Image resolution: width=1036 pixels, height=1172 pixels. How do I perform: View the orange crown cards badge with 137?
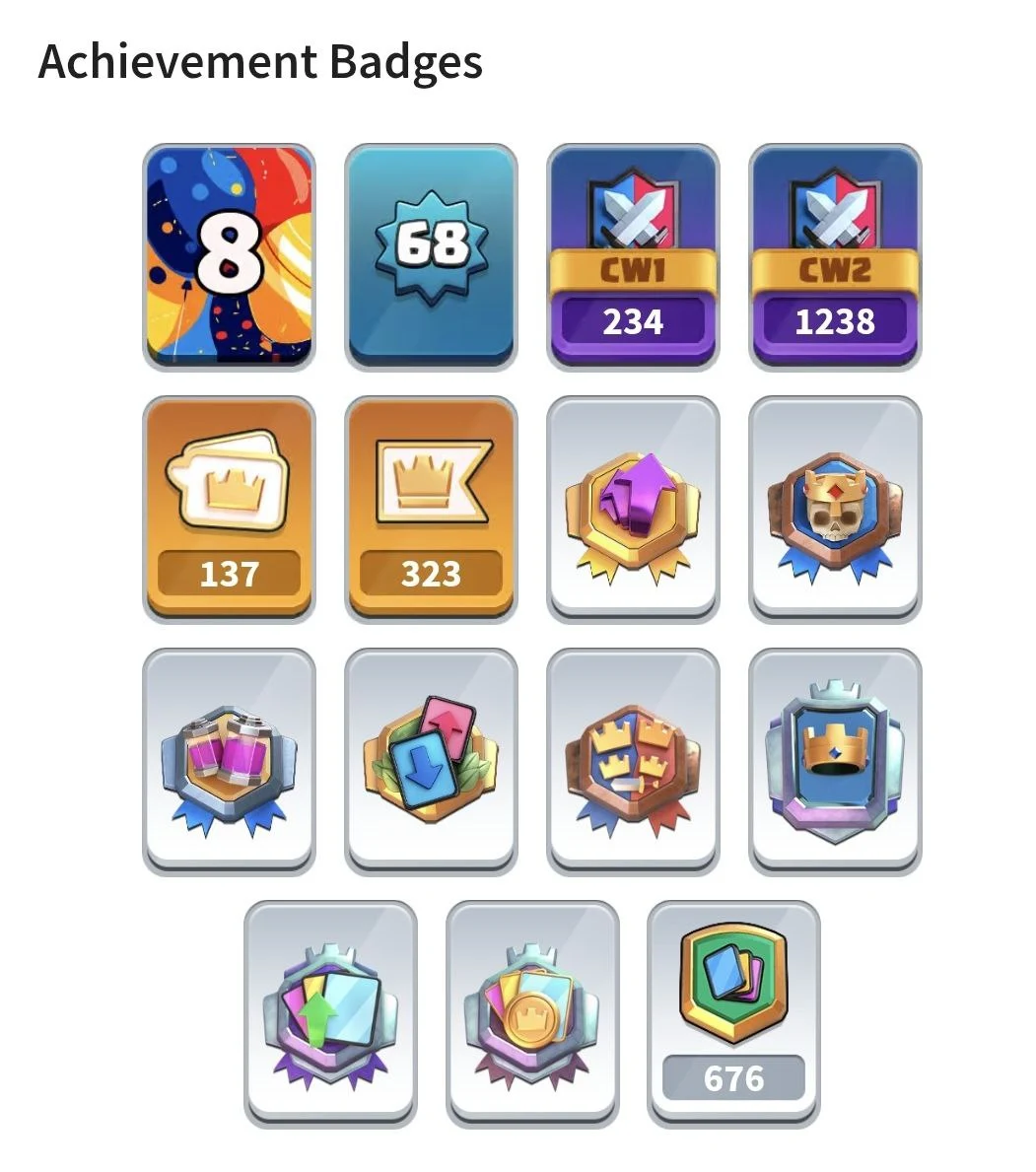tap(229, 509)
